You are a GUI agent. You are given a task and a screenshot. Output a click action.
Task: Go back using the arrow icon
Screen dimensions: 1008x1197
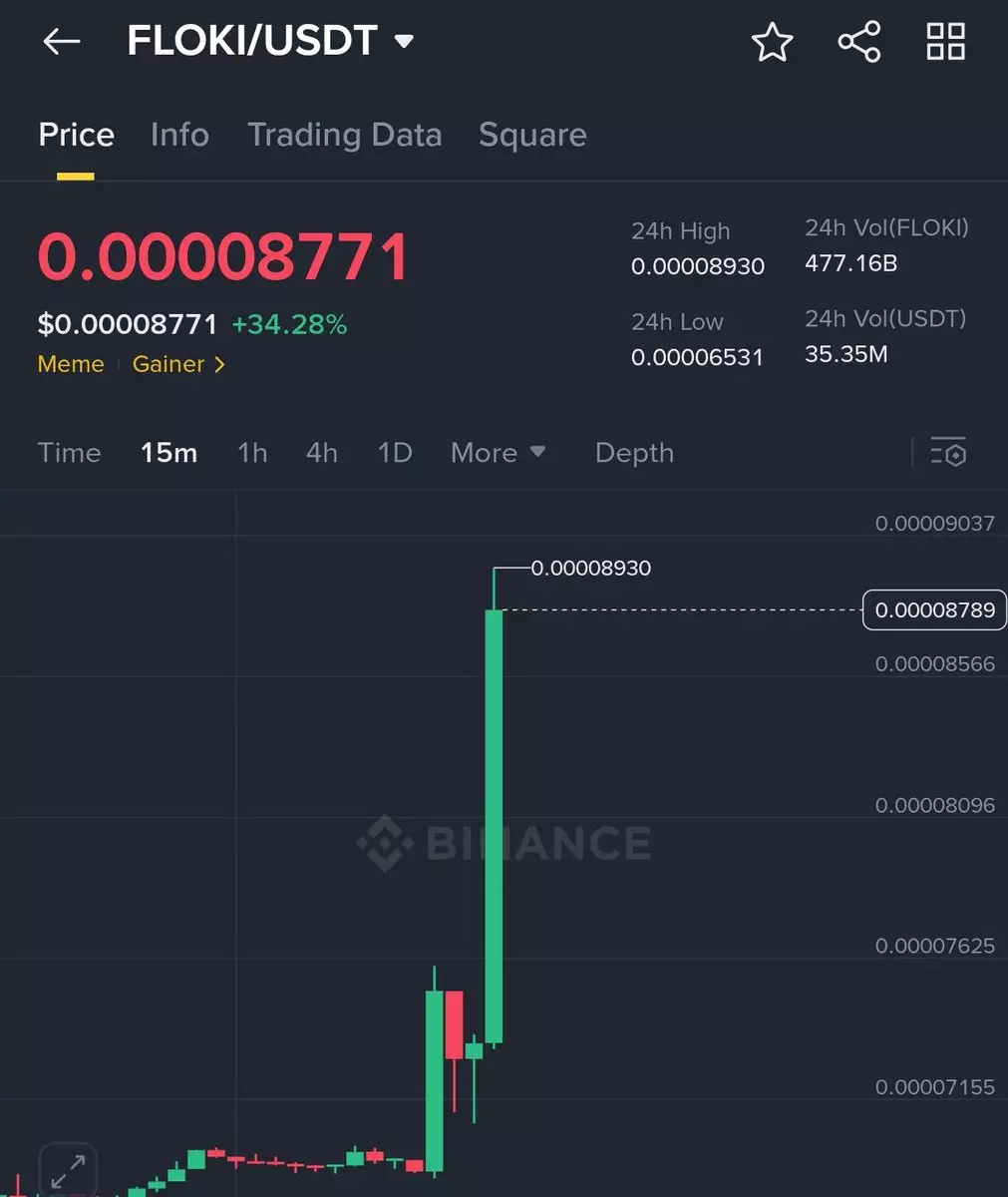61,42
